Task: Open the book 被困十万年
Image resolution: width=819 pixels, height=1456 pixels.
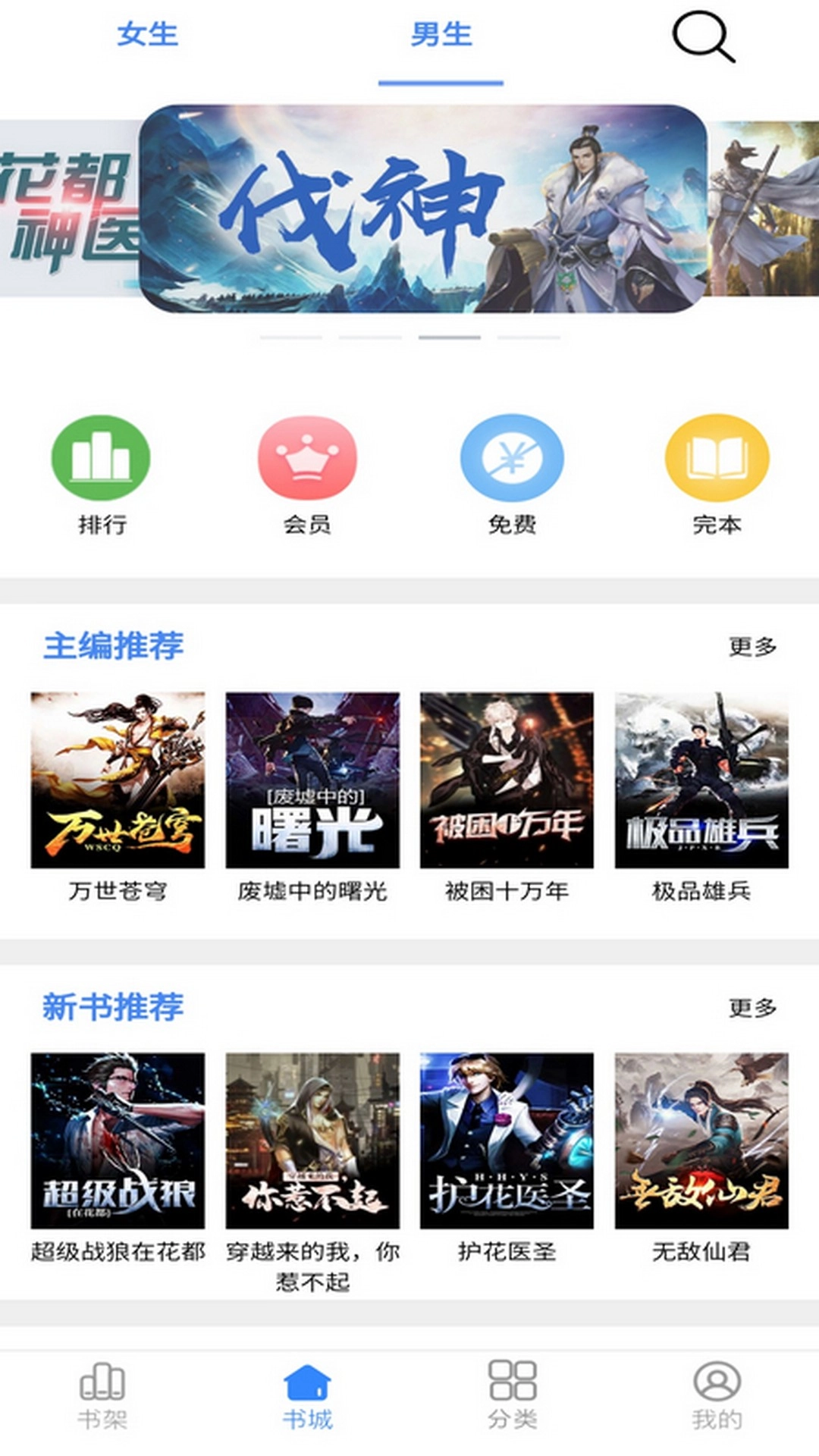Action: (x=507, y=781)
